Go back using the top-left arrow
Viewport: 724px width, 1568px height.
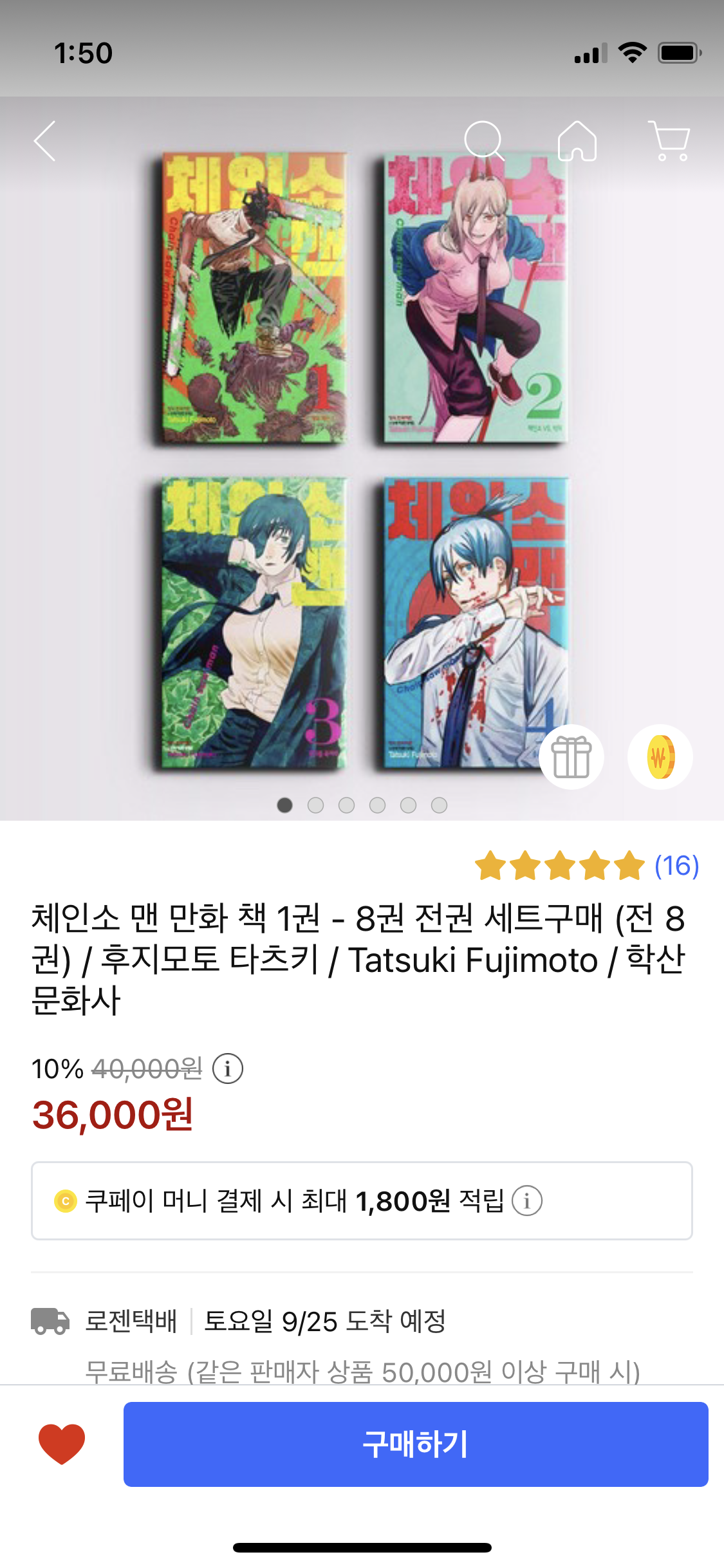click(x=45, y=141)
